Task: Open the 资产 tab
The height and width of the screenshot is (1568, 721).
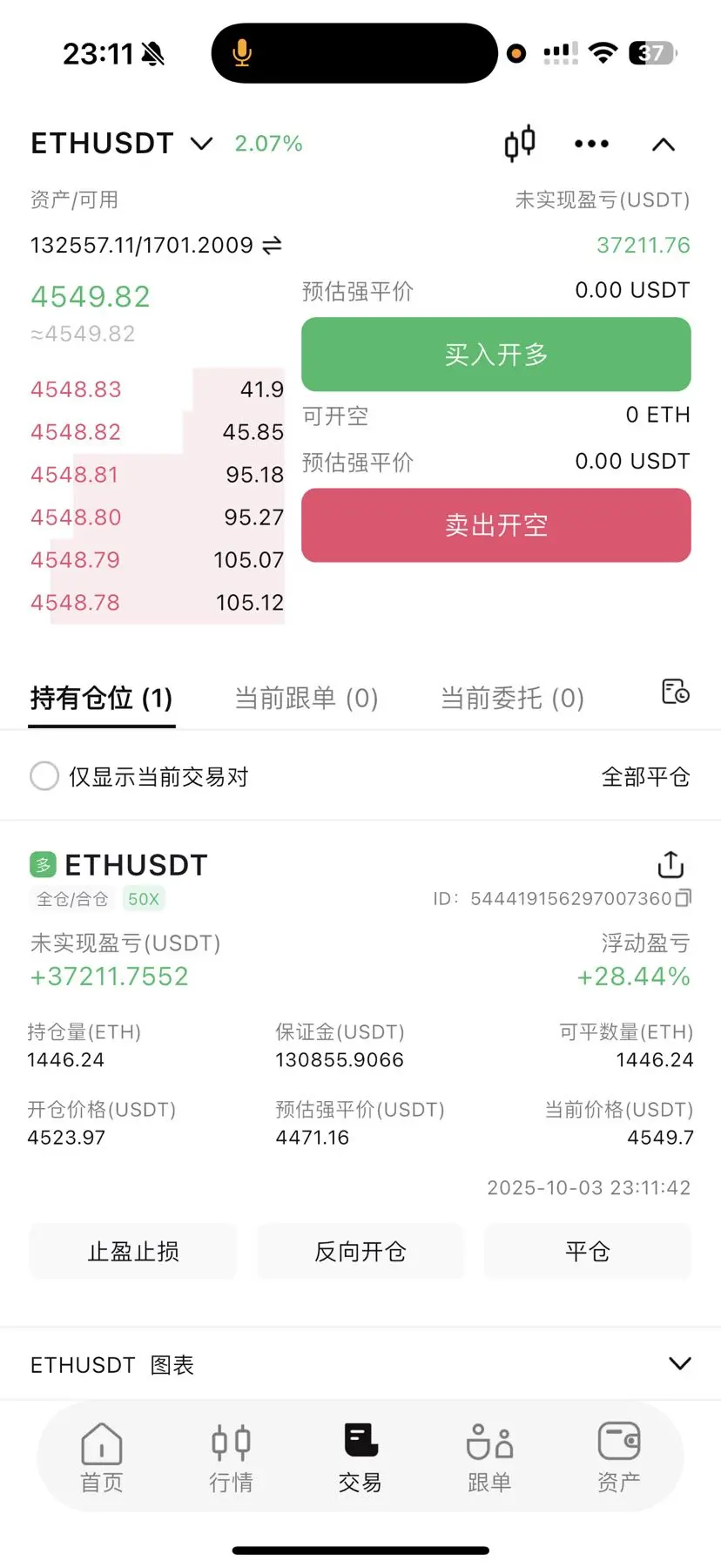Action: 618,1456
